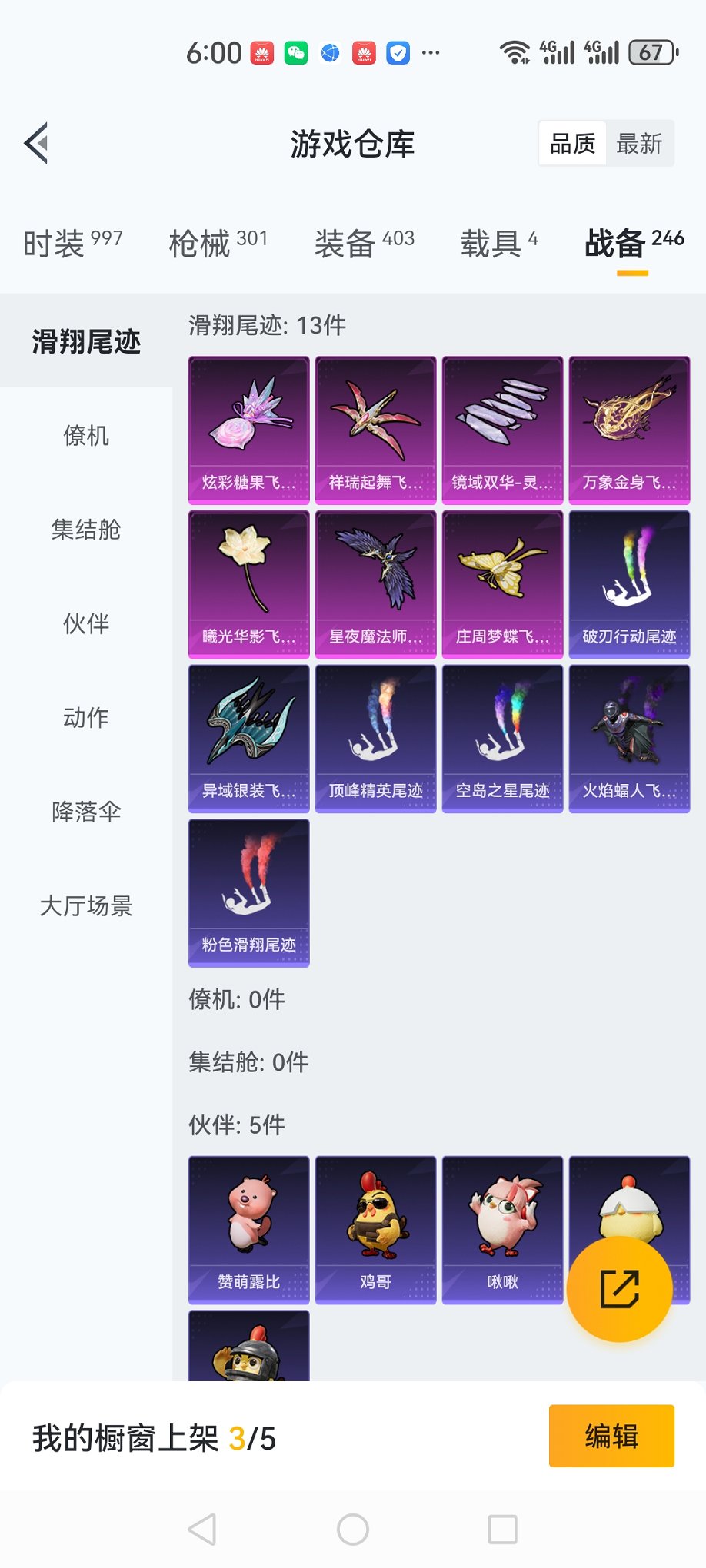The image size is (706, 1568).
Task: Switch to the 时装 tab
Action: pos(72,244)
